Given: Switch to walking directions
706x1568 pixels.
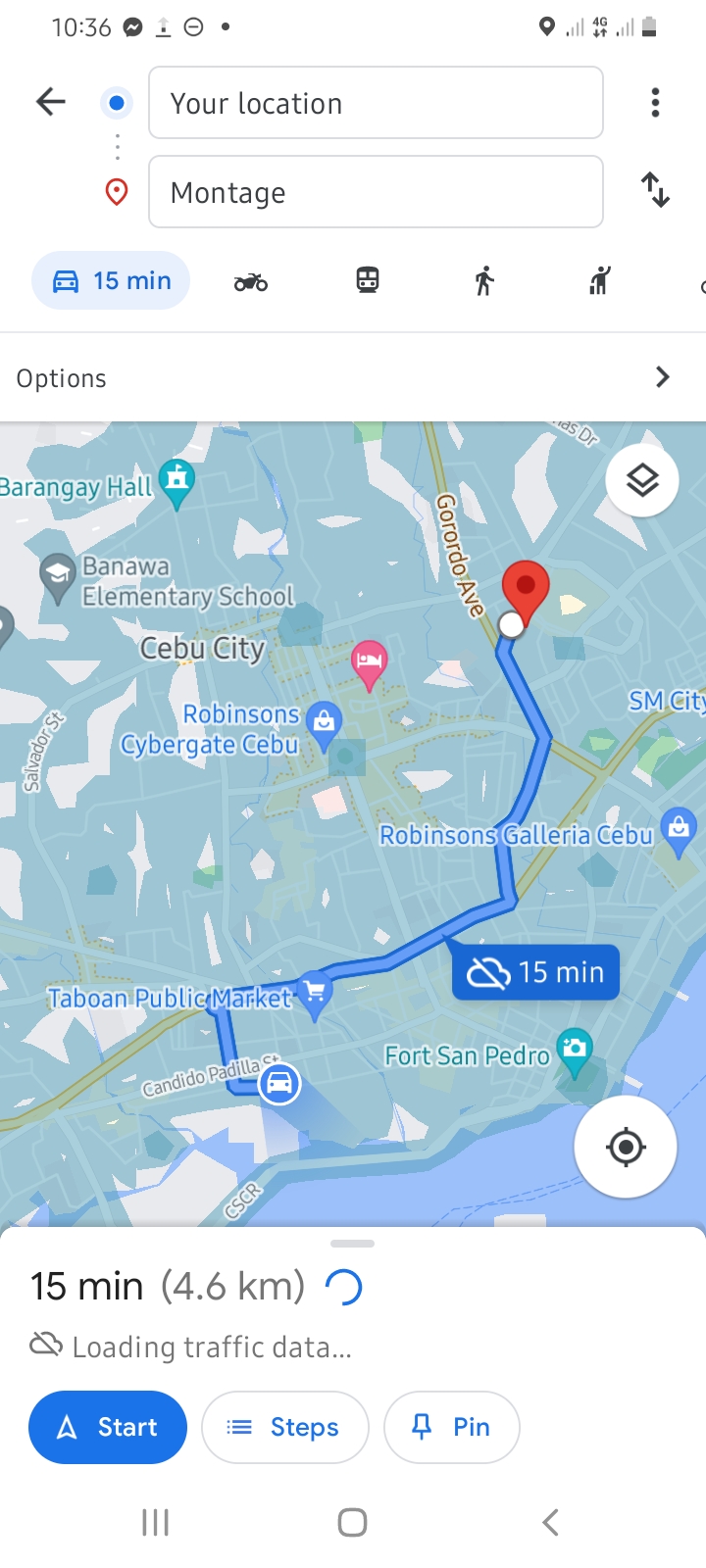Looking at the screenshot, I should pos(483,281).
